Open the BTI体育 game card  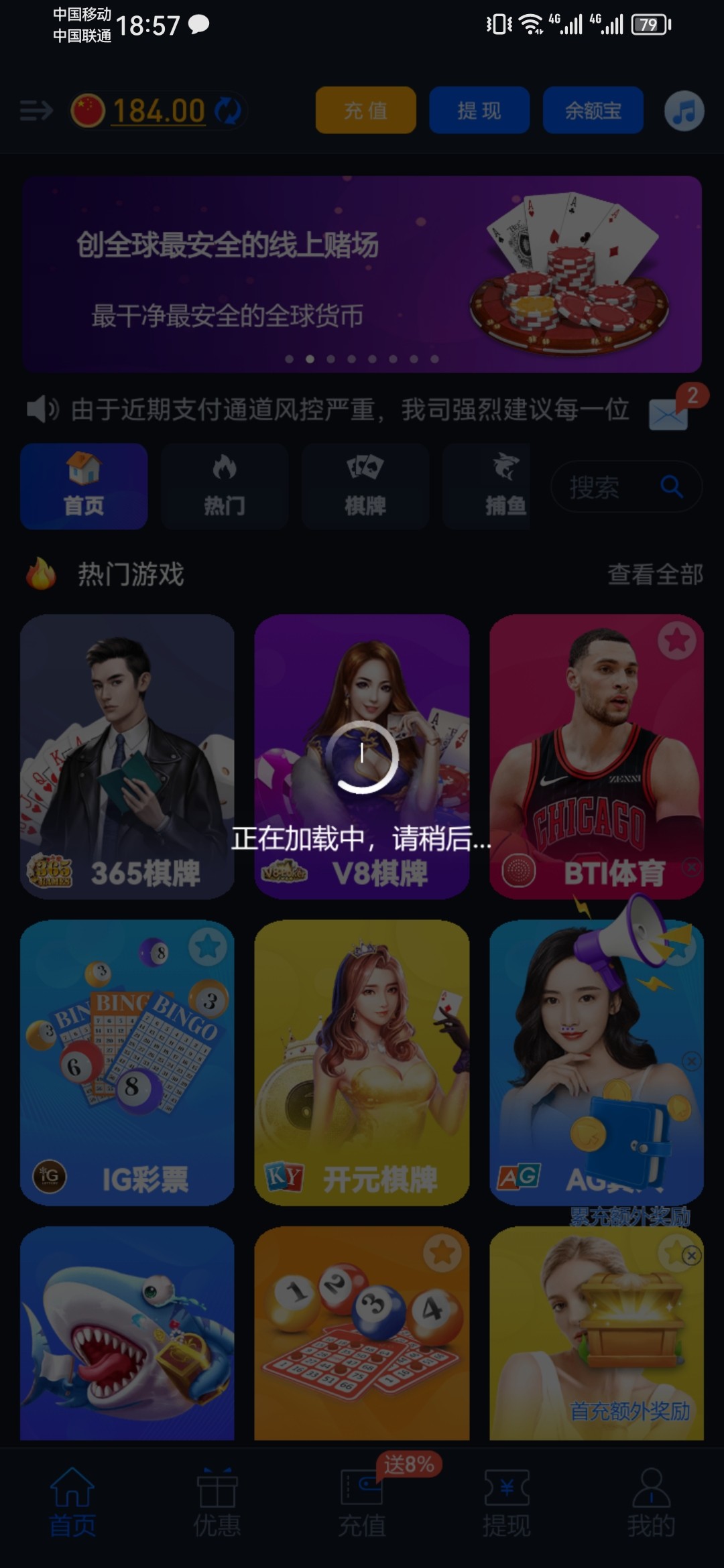(x=597, y=757)
